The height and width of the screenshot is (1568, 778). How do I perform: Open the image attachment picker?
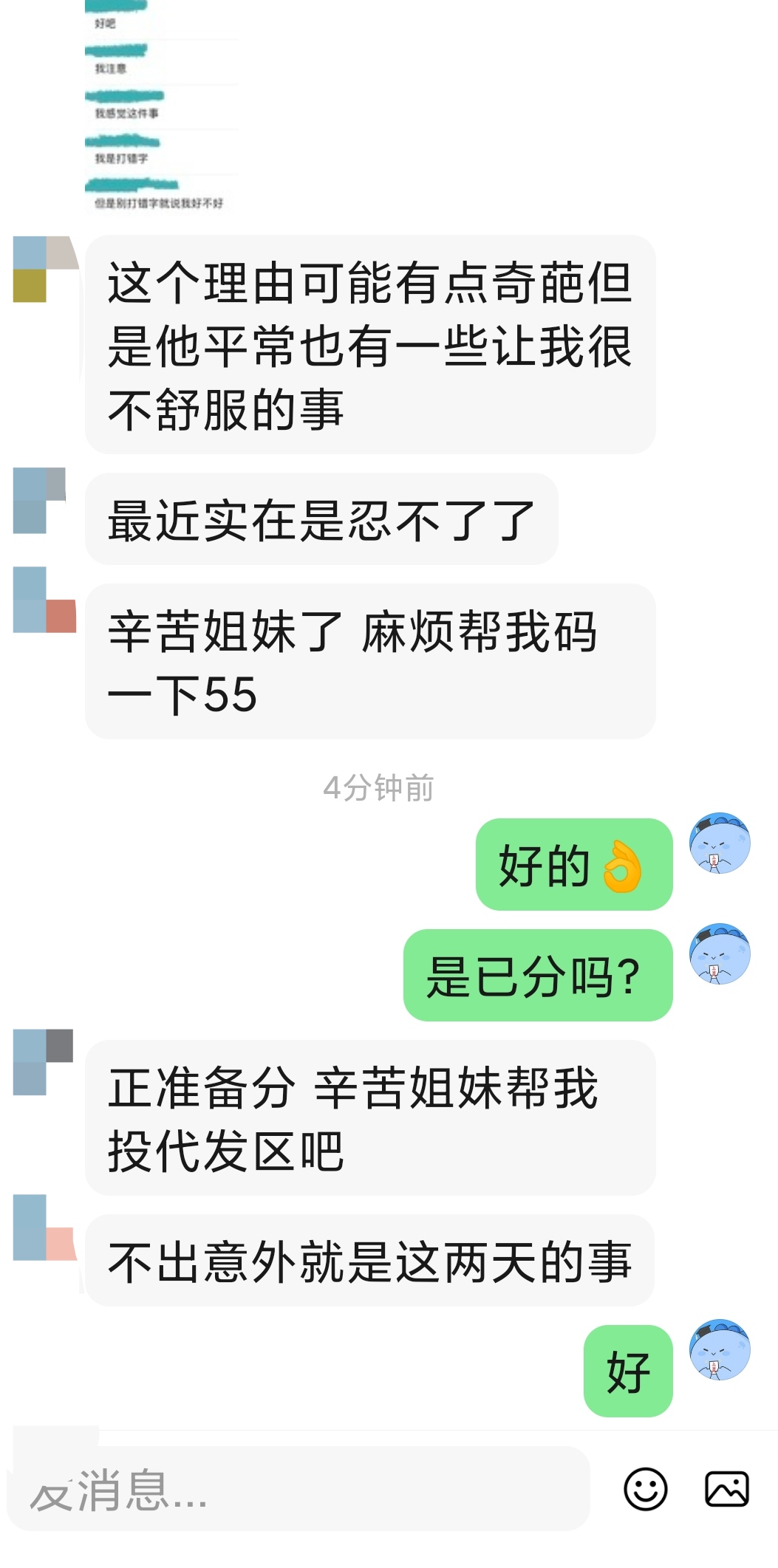(727, 1488)
